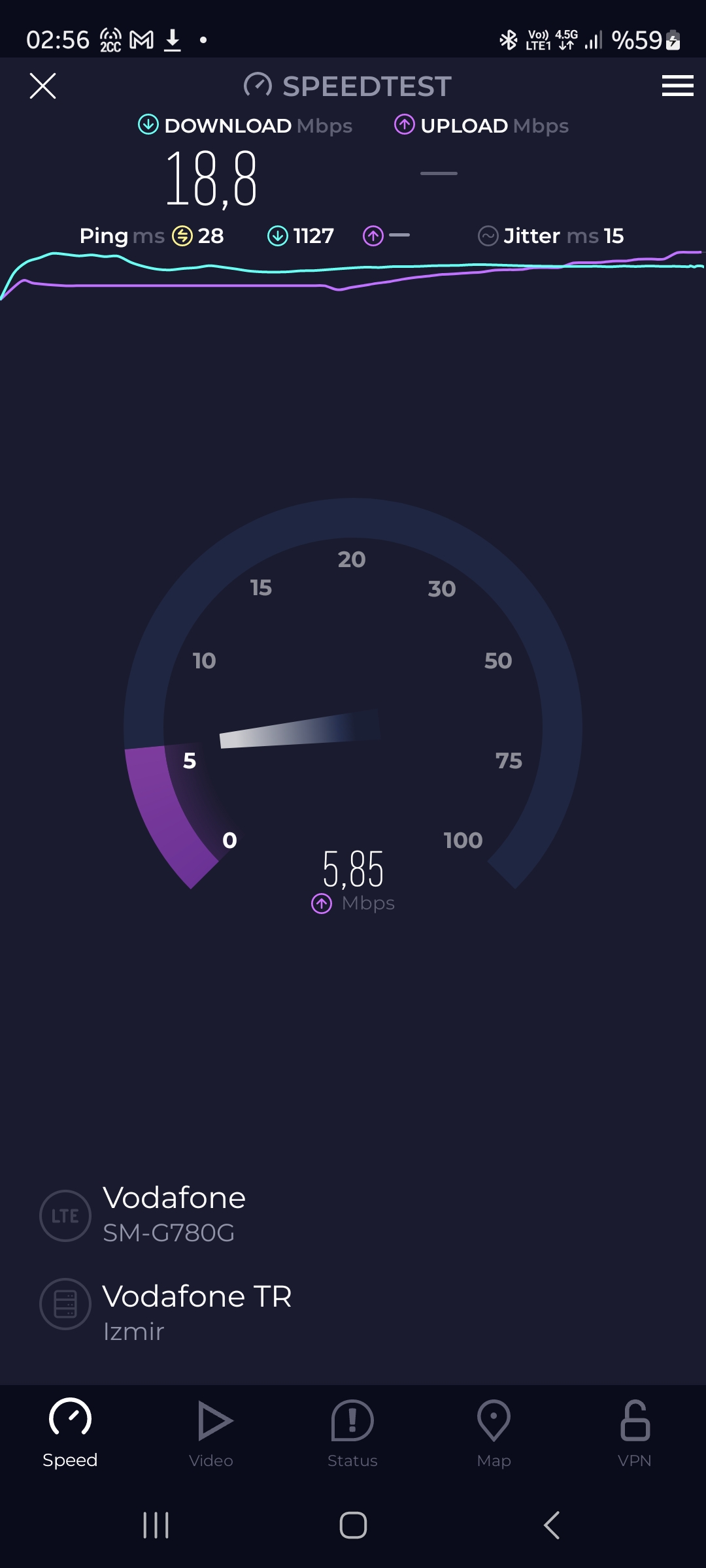Go to the Map tab

click(494, 1433)
